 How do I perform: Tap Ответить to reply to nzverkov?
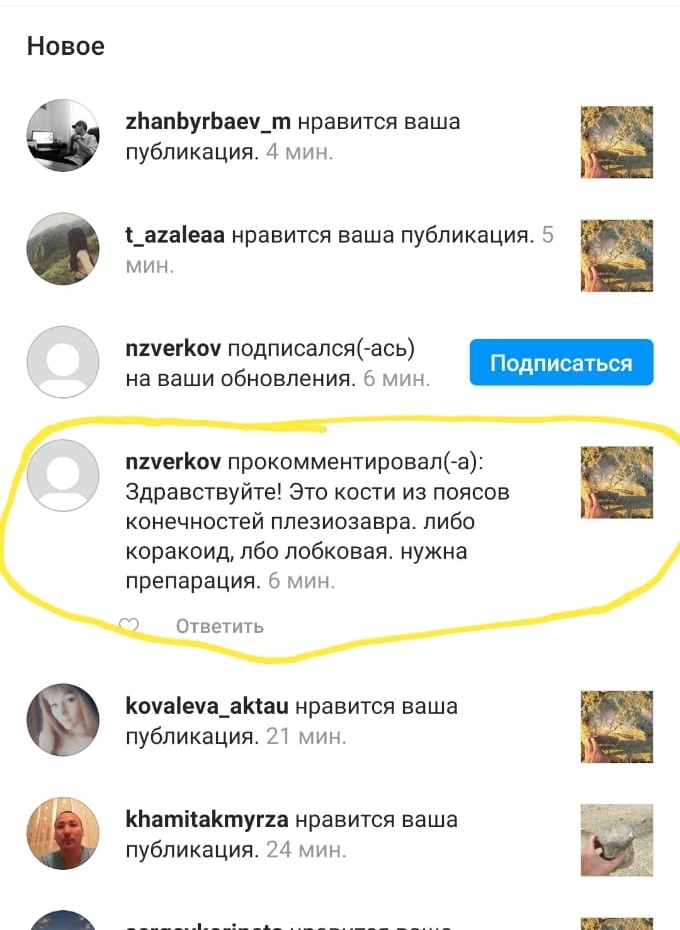[220, 626]
